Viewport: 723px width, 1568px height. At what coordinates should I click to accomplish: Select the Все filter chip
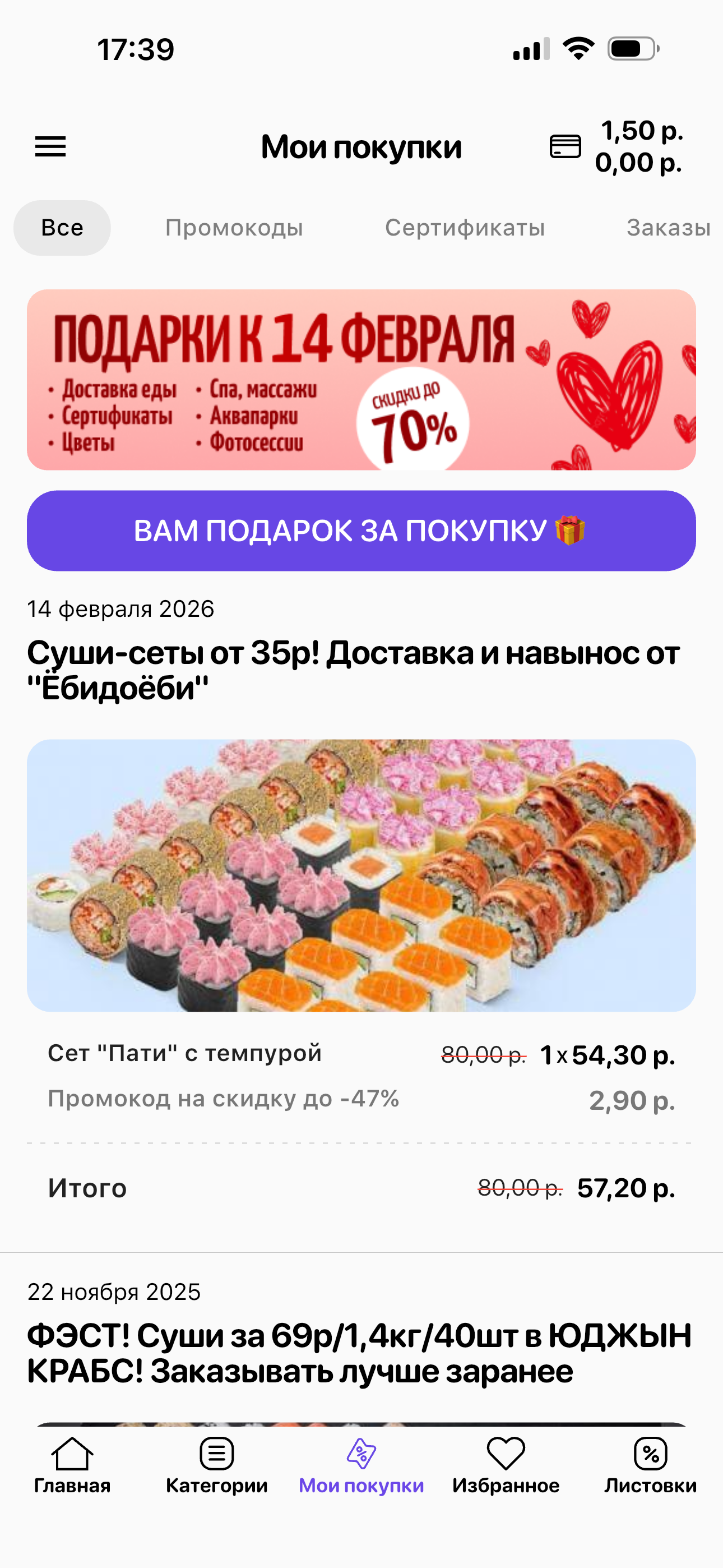62,228
